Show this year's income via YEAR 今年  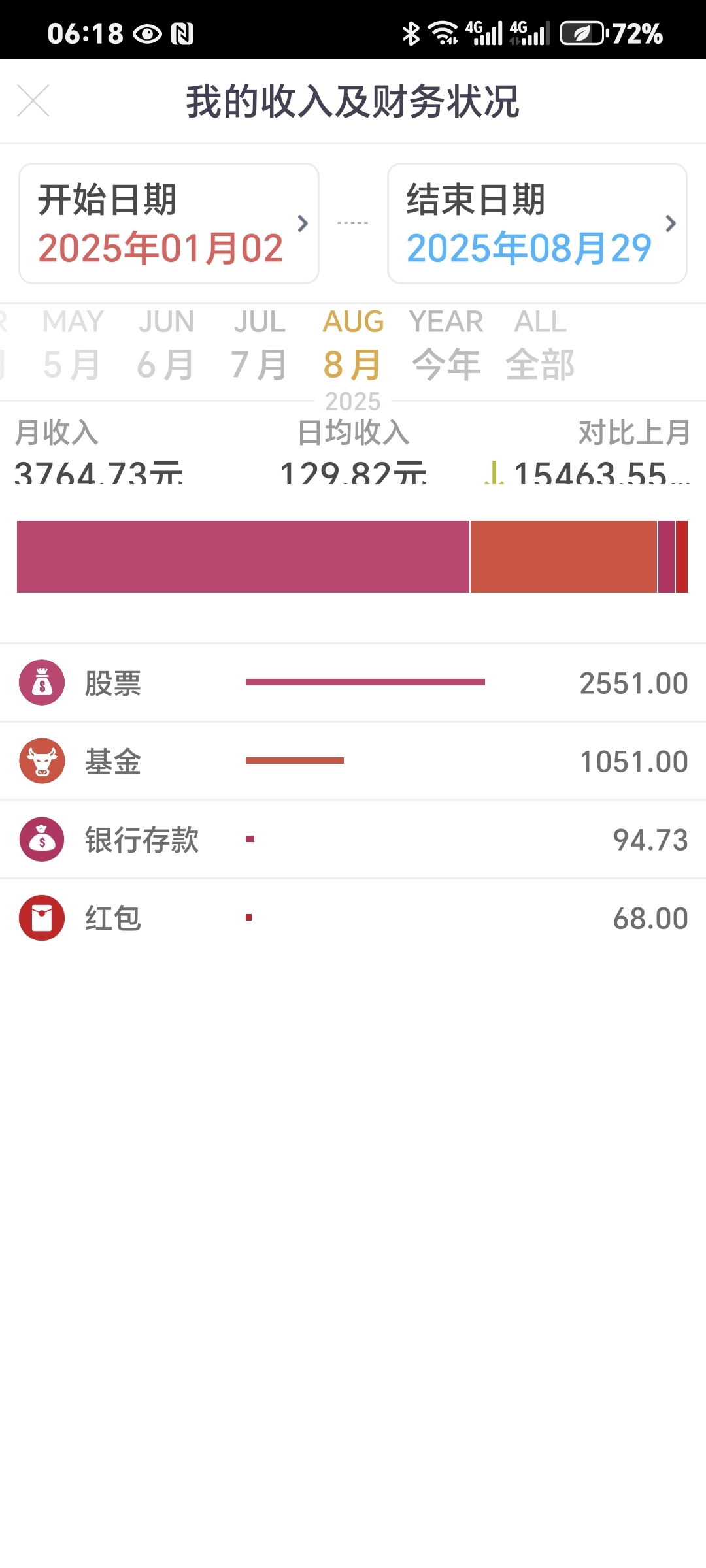pyautogui.click(x=446, y=345)
